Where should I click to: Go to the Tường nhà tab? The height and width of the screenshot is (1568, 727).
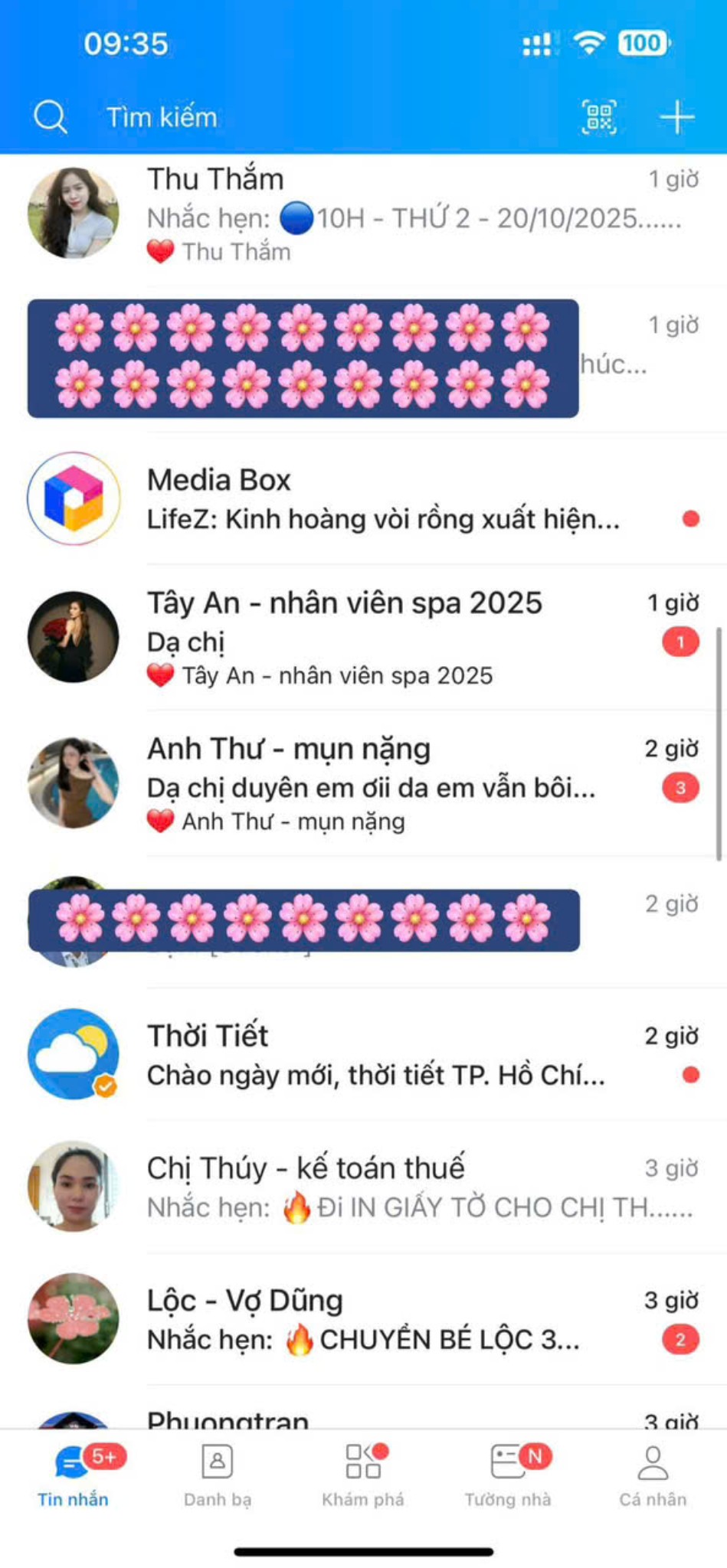(508, 1475)
